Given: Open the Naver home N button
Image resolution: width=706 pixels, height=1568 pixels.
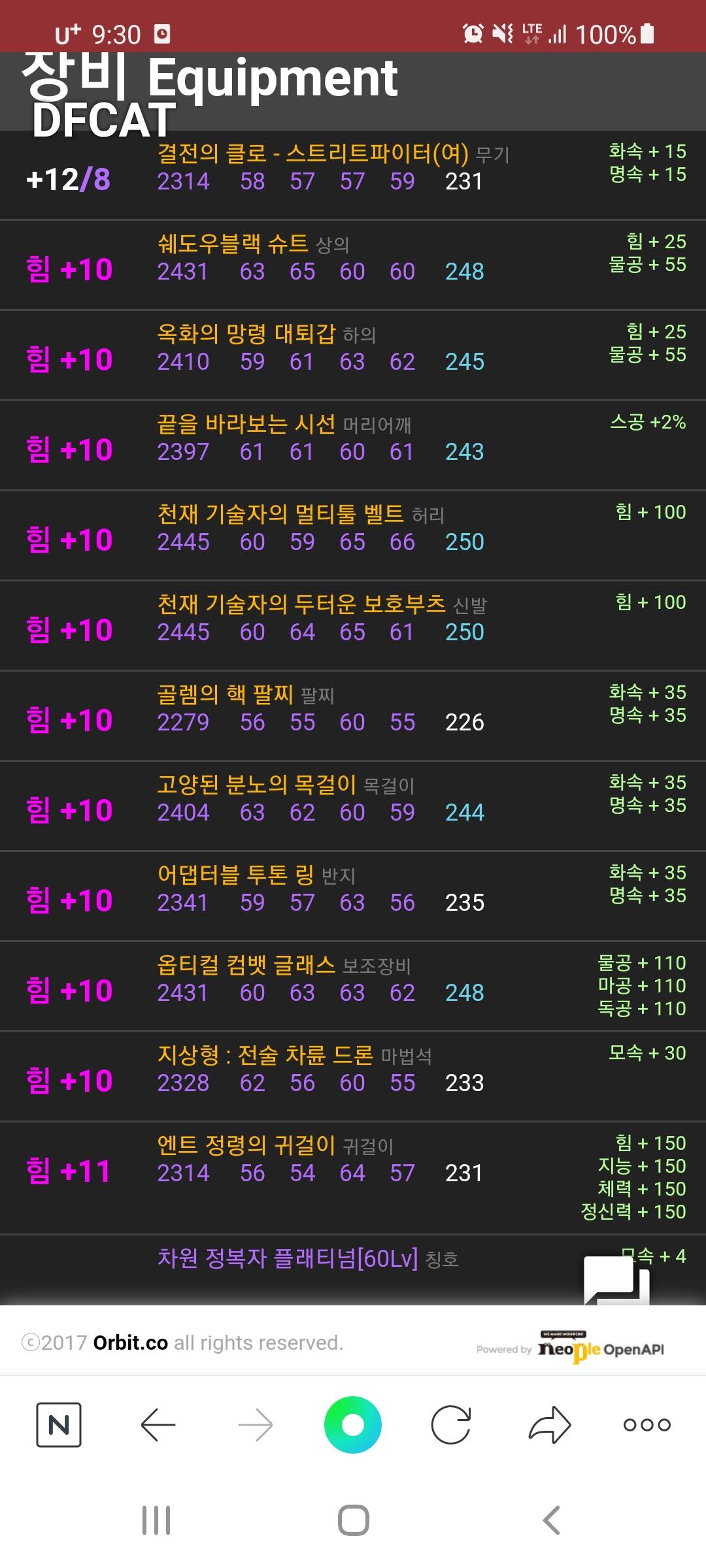Looking at the screenshot, I should click(x=59, y=1424).
